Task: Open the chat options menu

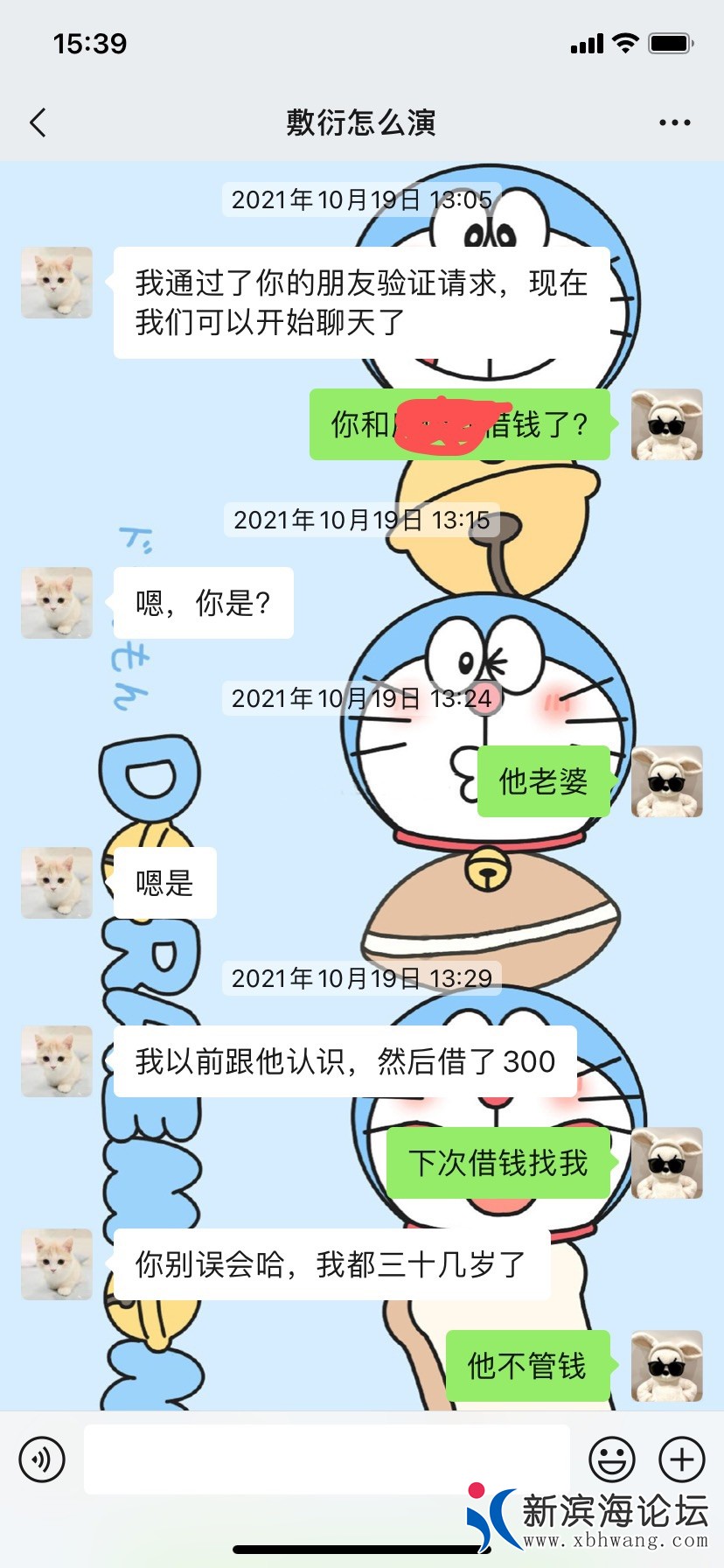Action: point(674,123)
